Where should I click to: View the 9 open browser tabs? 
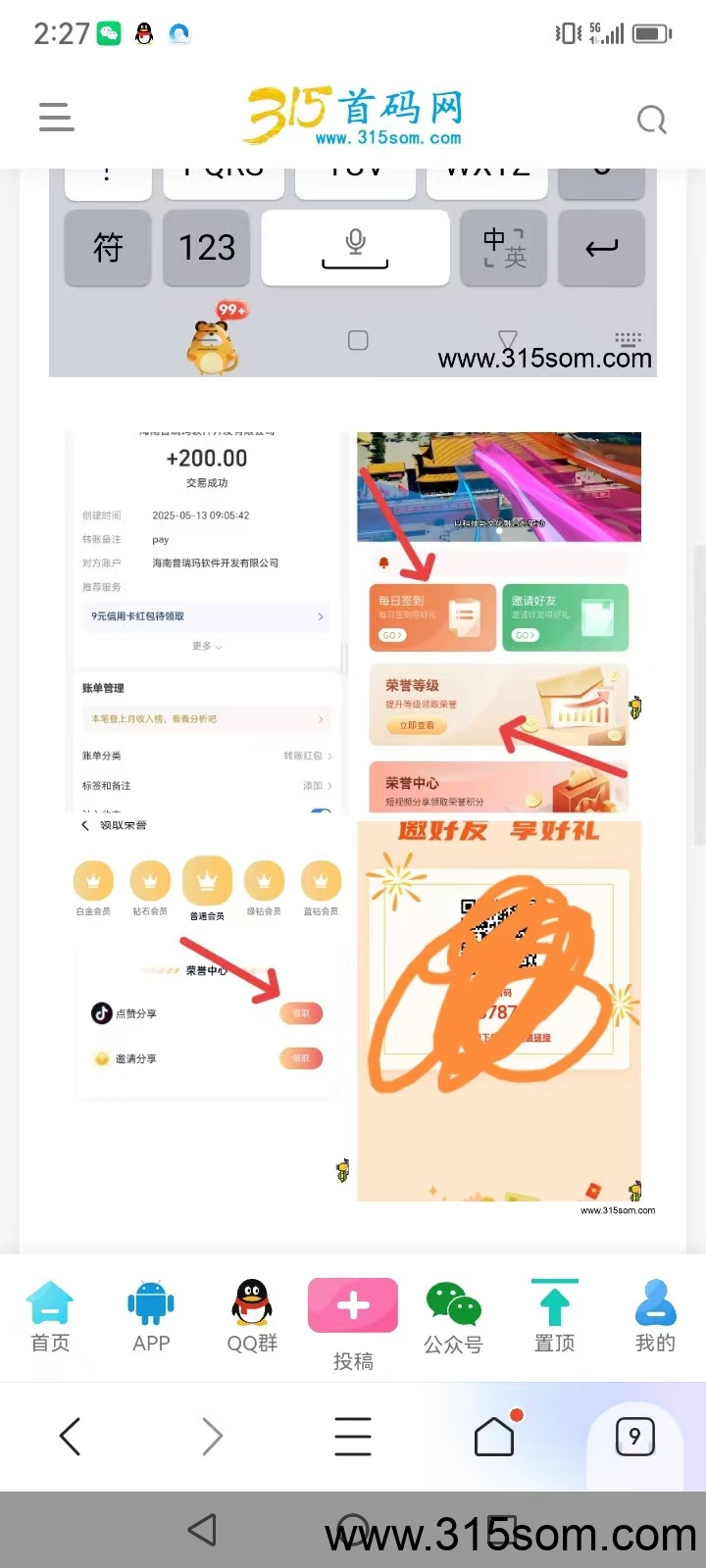634,1437
